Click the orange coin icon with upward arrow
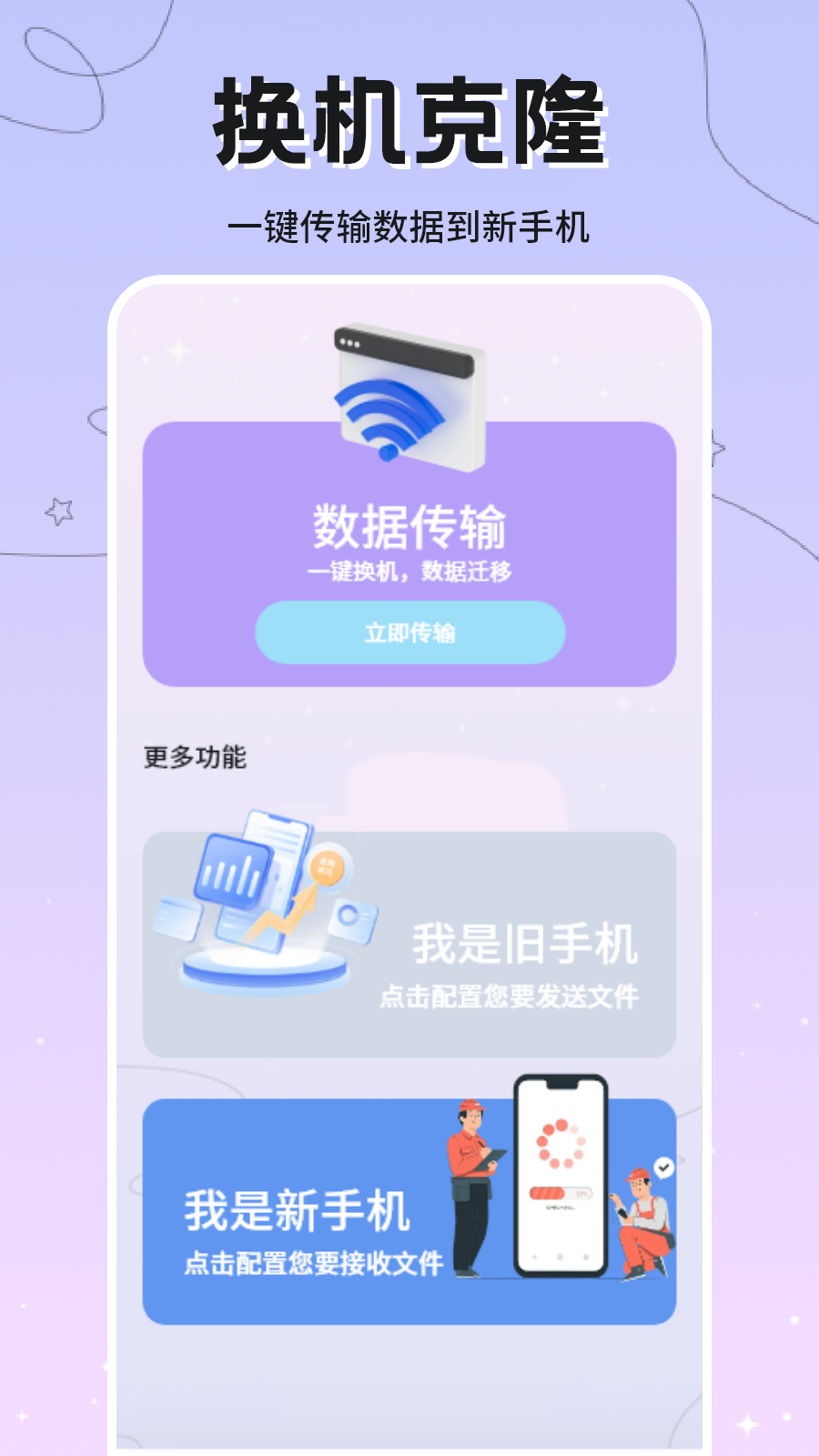This screenshot has height=1456, width=819. pyautogui.click(x=327, y=866)
